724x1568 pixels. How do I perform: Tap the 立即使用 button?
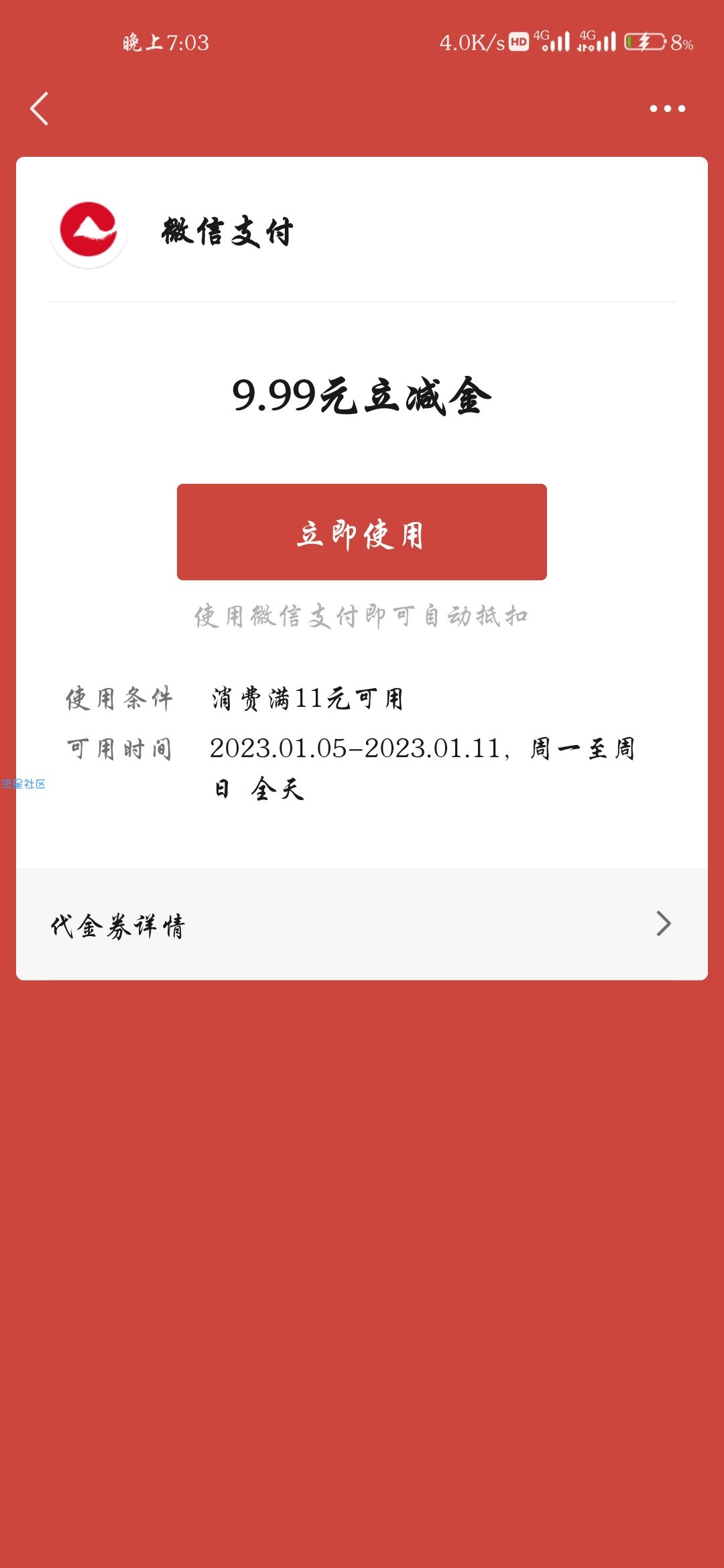362,532
